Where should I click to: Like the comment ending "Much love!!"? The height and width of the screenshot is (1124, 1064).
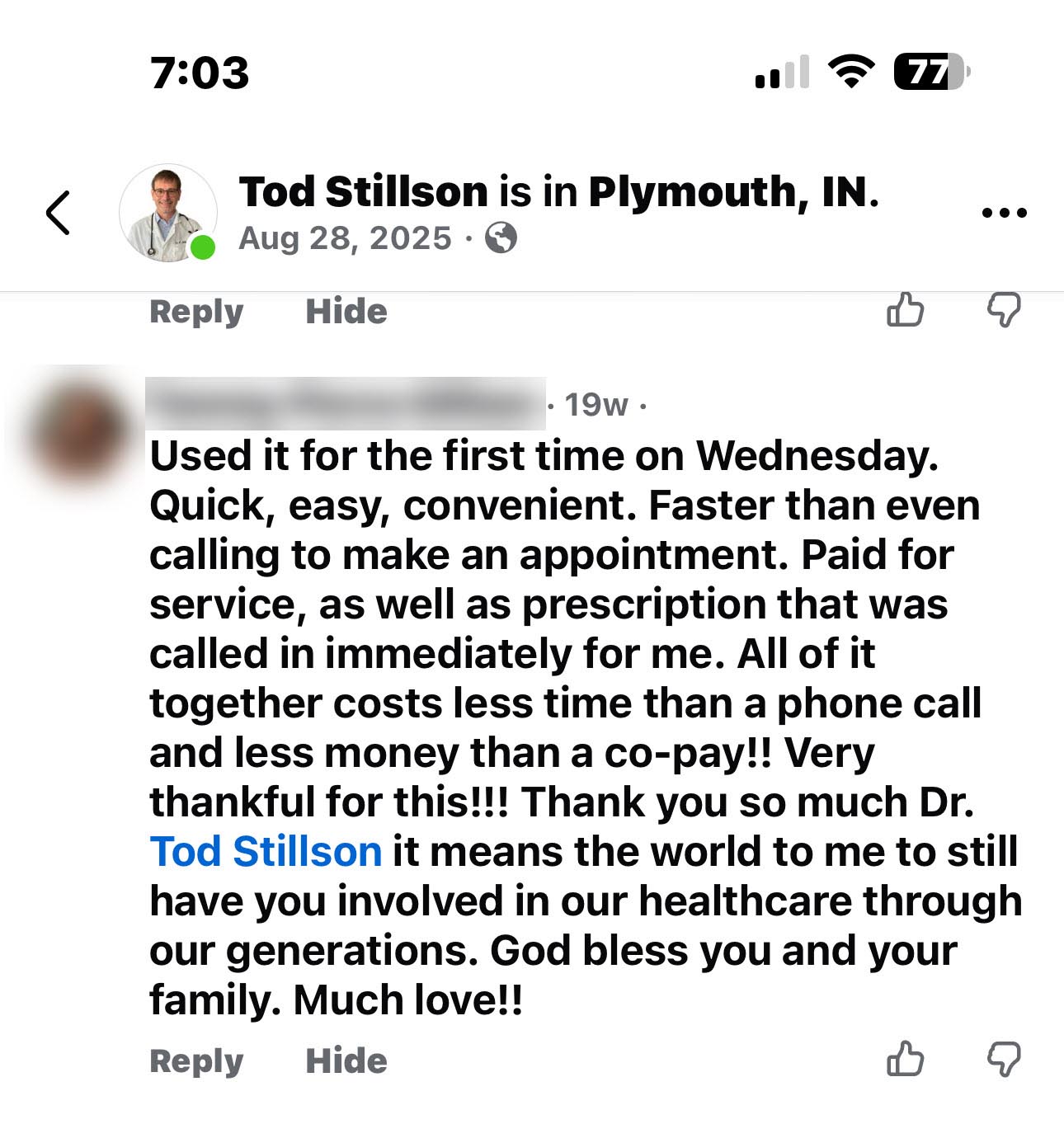(905, 1059)
